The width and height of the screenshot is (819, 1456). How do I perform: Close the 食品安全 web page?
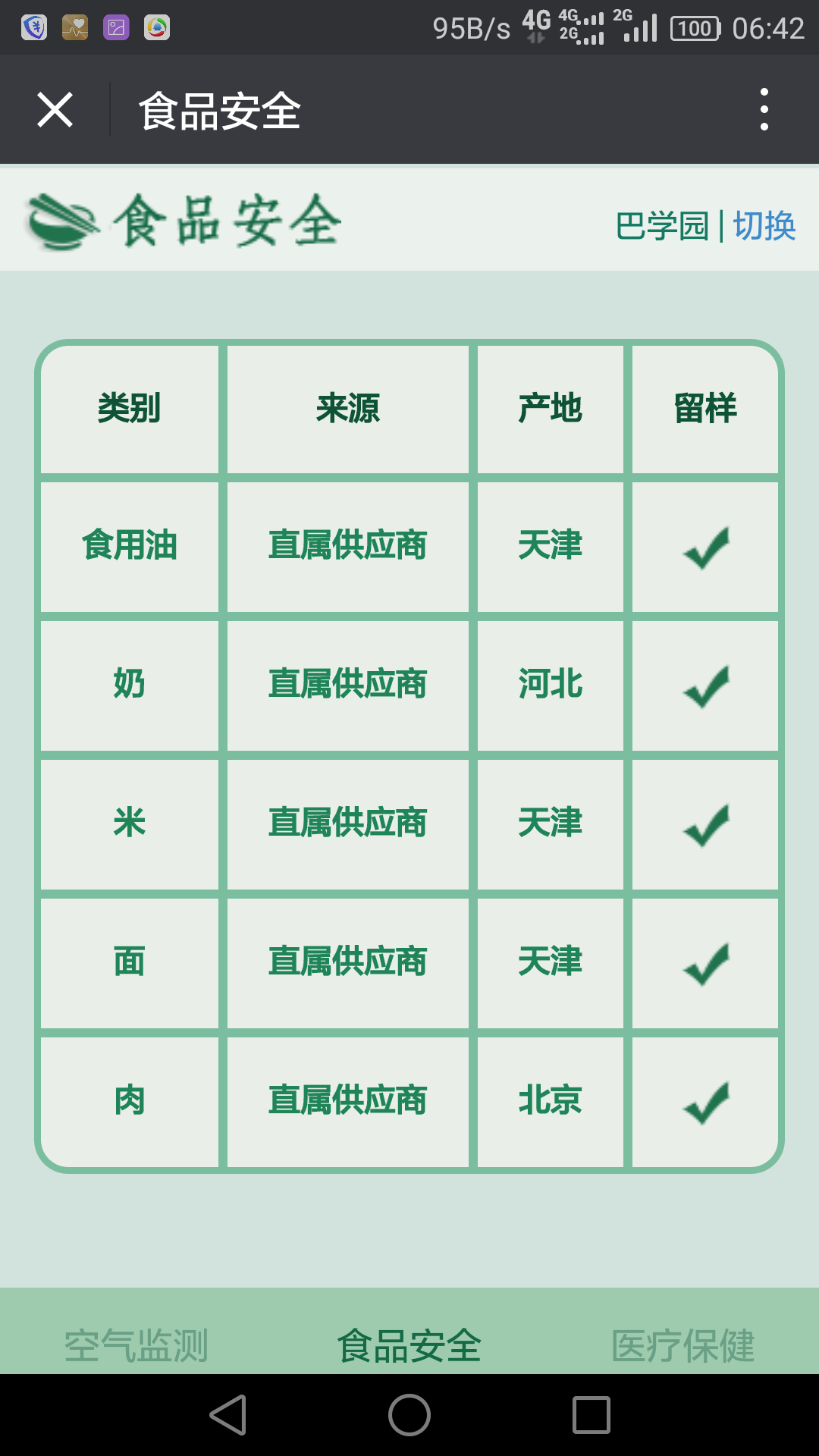coord(55,110)
